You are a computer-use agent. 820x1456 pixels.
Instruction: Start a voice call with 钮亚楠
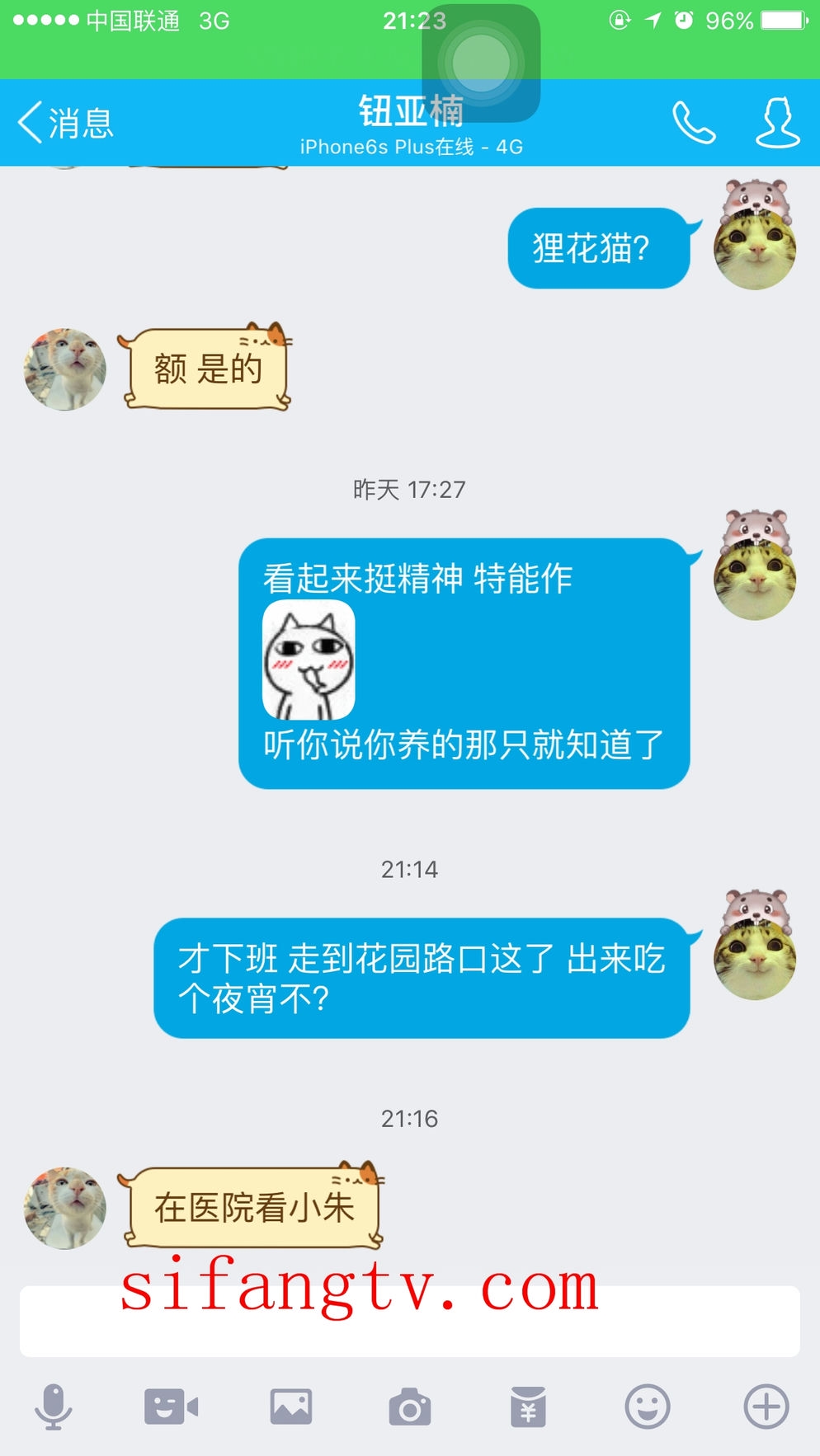click(694, 123)
